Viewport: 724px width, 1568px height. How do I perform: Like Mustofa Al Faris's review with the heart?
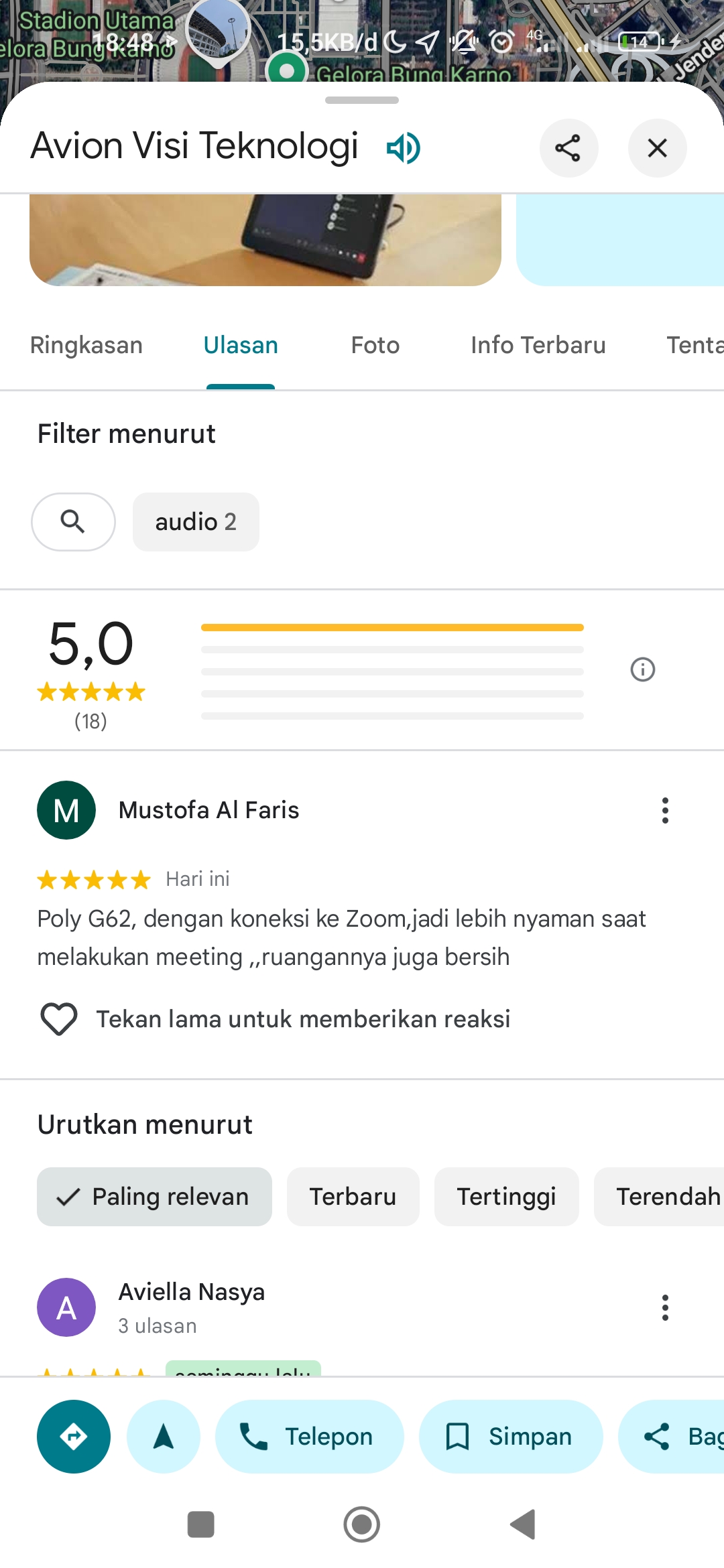[x=59, y=1019]
